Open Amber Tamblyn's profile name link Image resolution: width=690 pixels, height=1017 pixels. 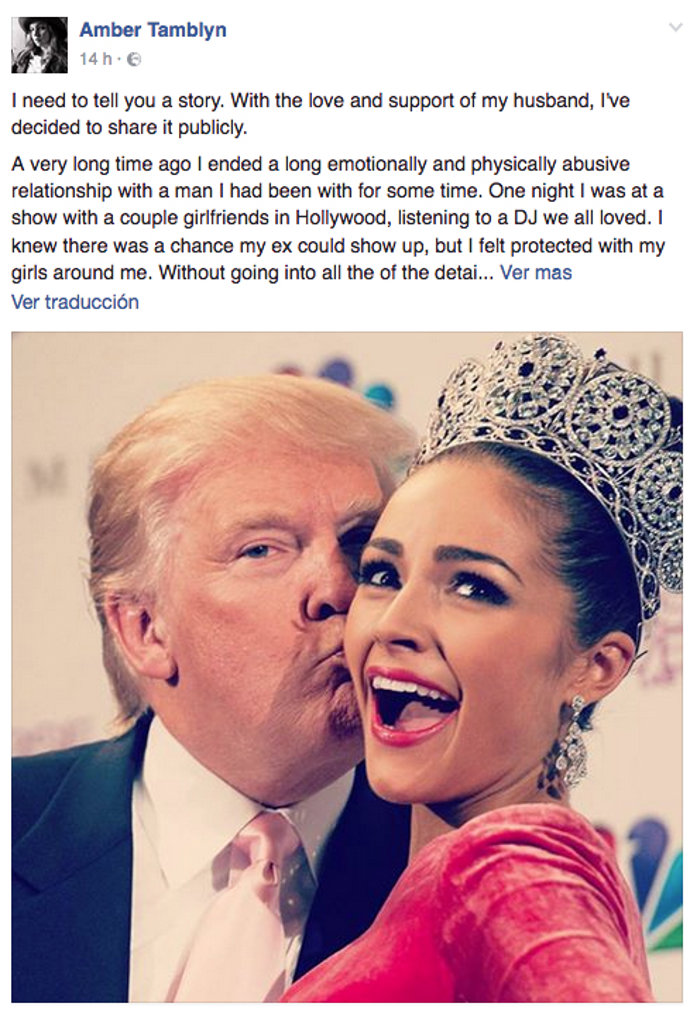click(x=153, y=30)
